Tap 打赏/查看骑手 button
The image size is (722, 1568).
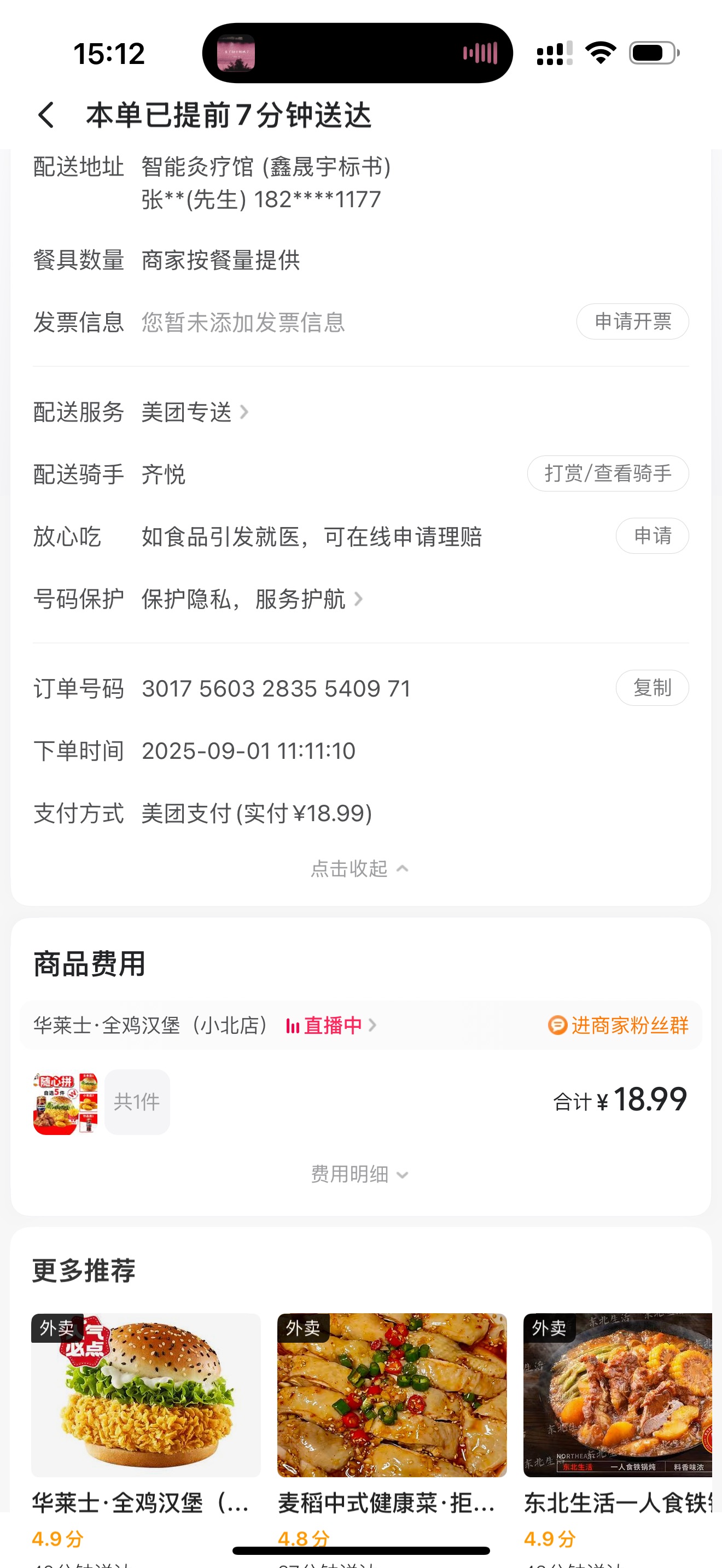pos(608,473)
